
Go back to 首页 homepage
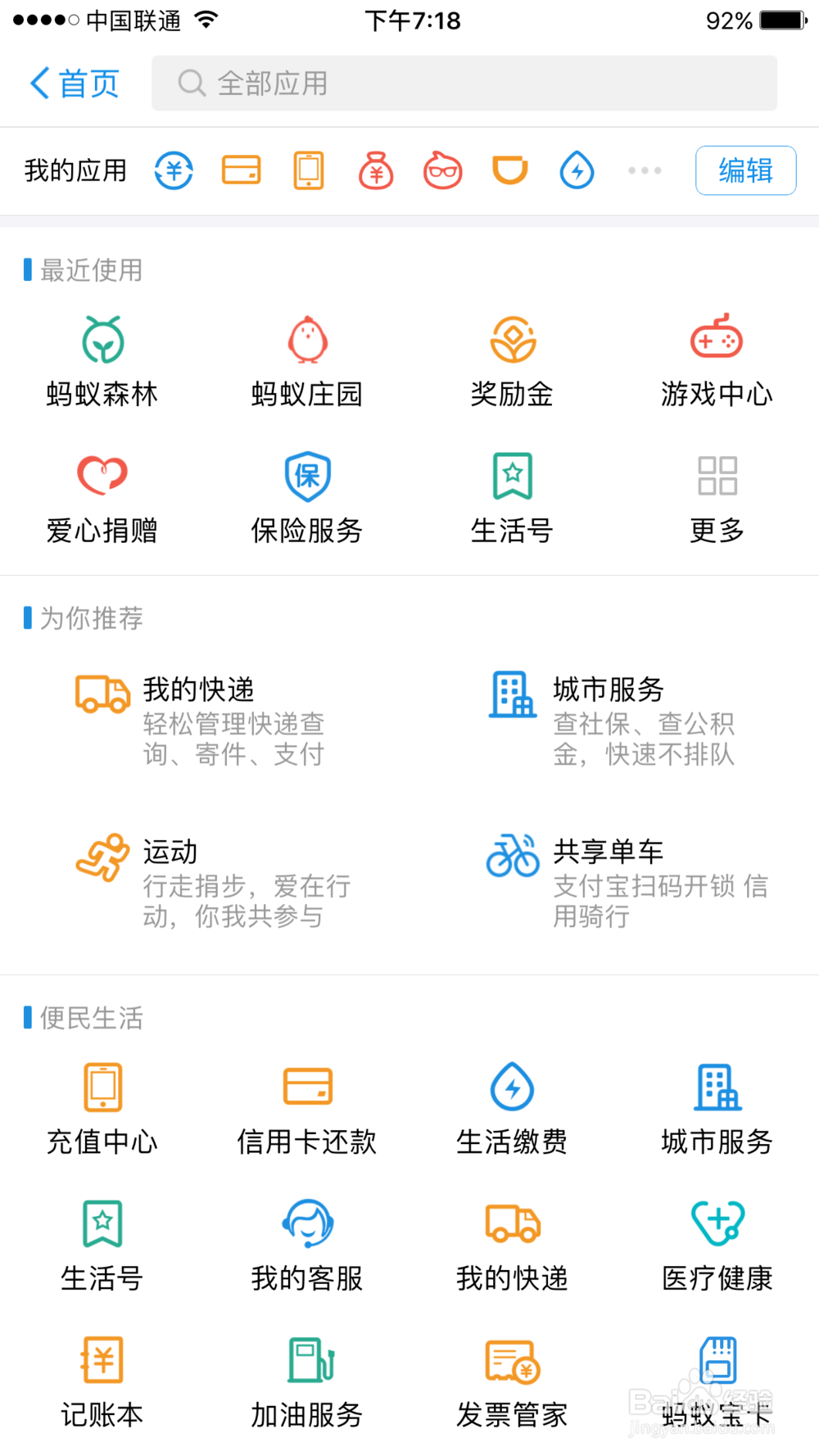click(73, 83)
